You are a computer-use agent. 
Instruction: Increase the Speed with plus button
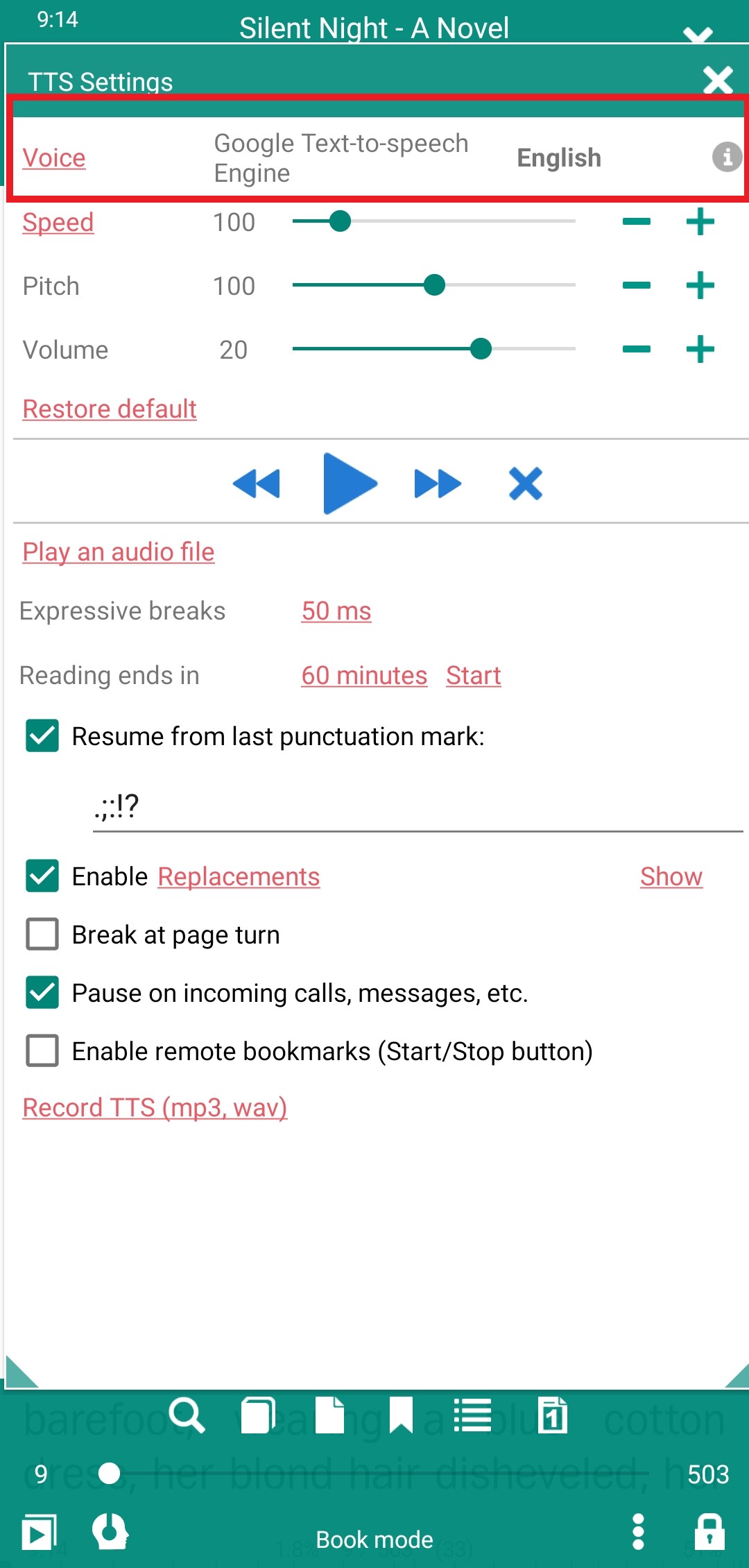tap(700, 222)
